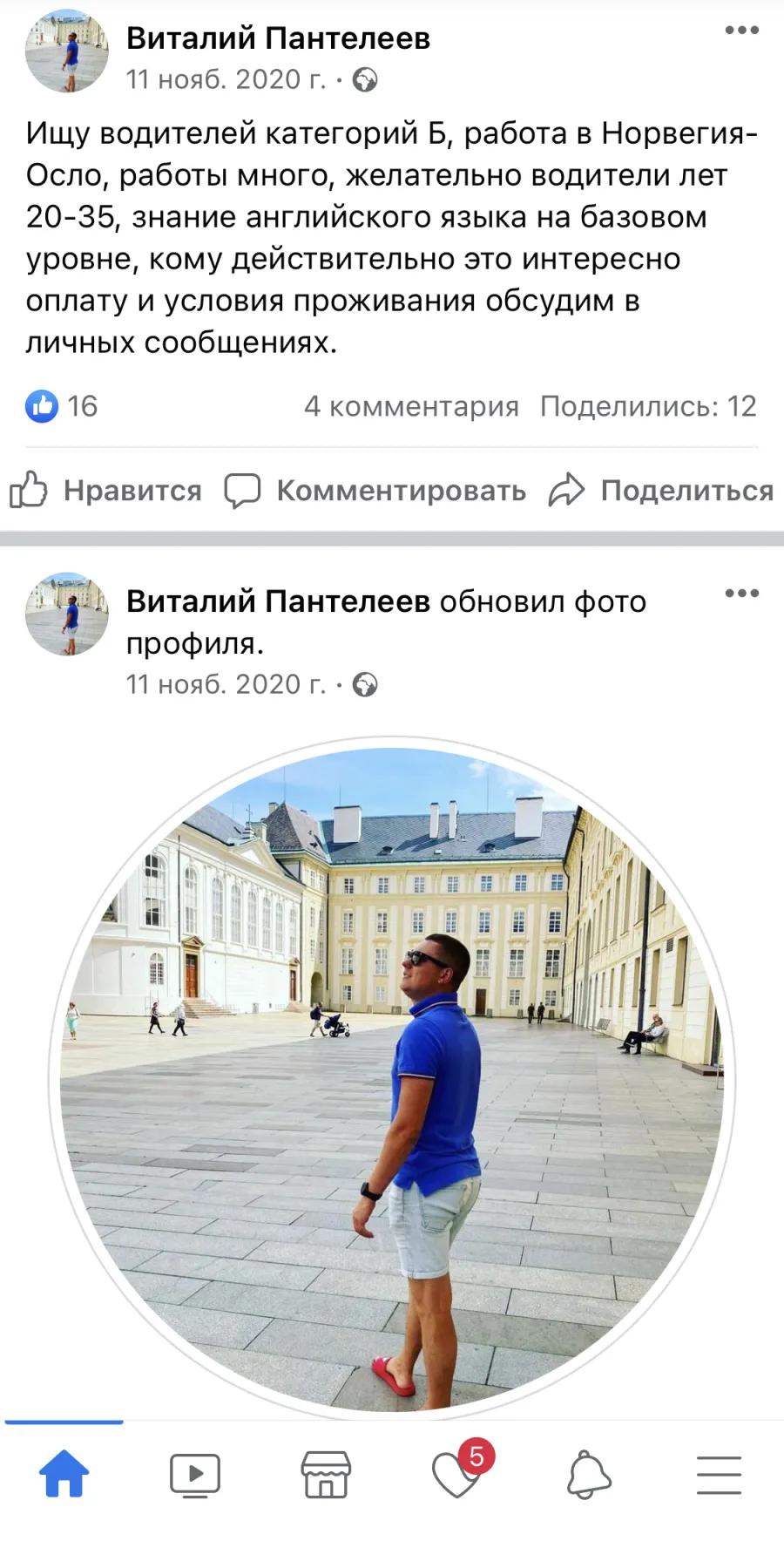The height and width of the screenshot is (1541, 784).
Task: Tap Комментировать to comment on the post
Action: coord(375,490)
